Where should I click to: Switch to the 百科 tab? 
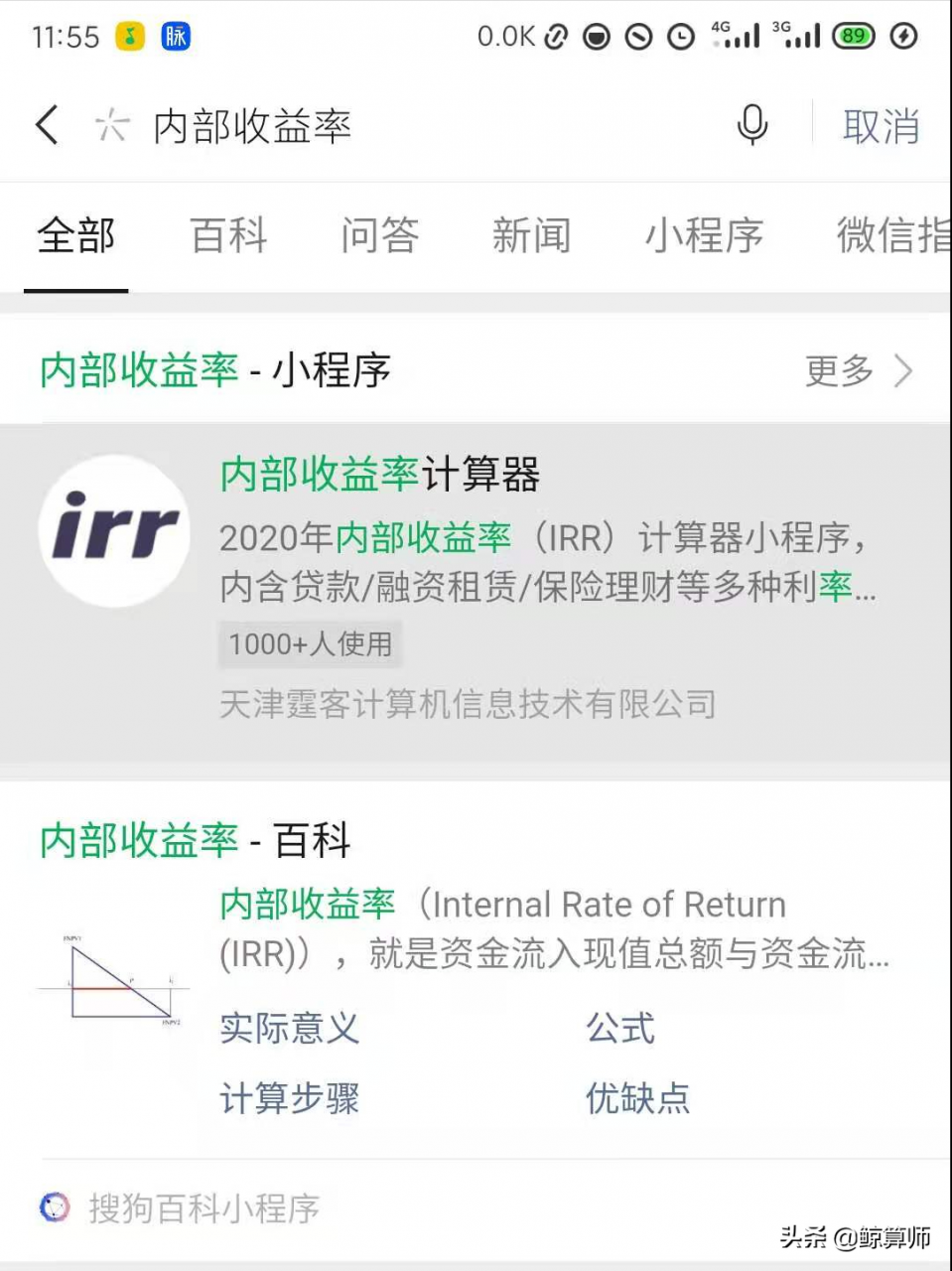228,236
